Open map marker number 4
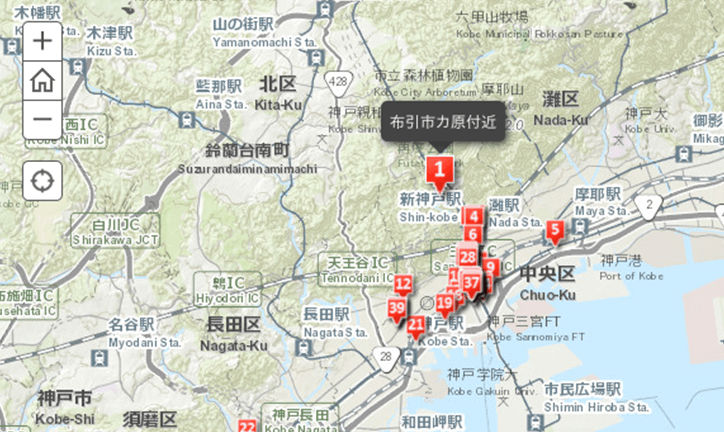This screenshot has height=432, width=724. point(474,217)
